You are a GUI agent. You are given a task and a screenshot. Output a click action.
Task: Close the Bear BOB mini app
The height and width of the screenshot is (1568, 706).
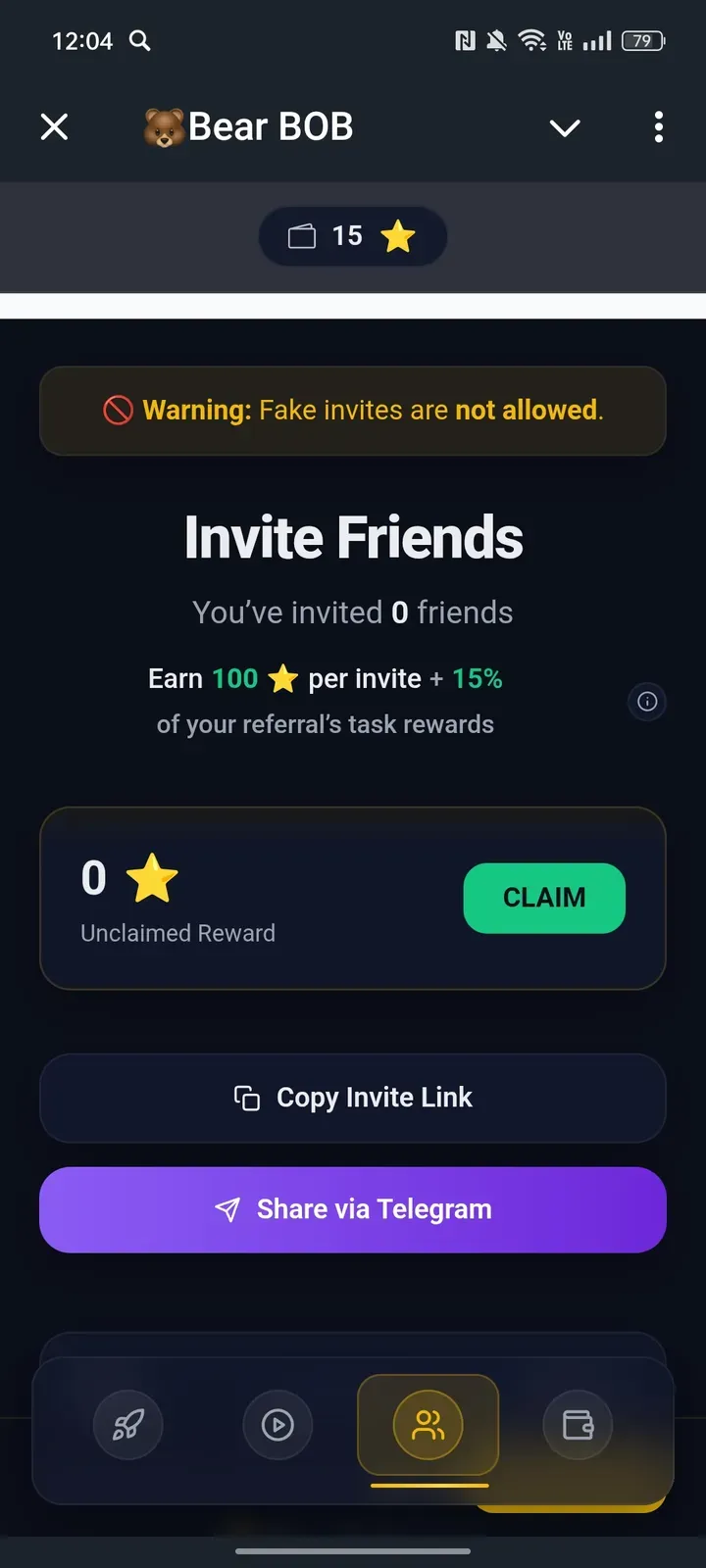tap(55, 126)
